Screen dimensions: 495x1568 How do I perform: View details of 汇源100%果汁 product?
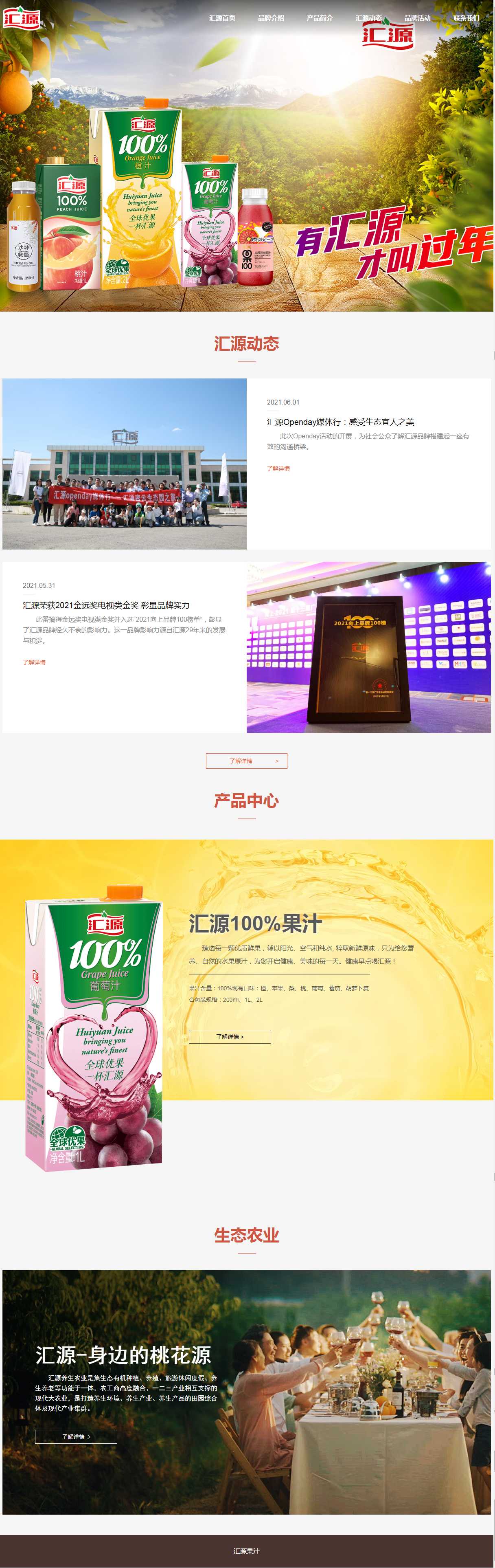(230, 1037)
